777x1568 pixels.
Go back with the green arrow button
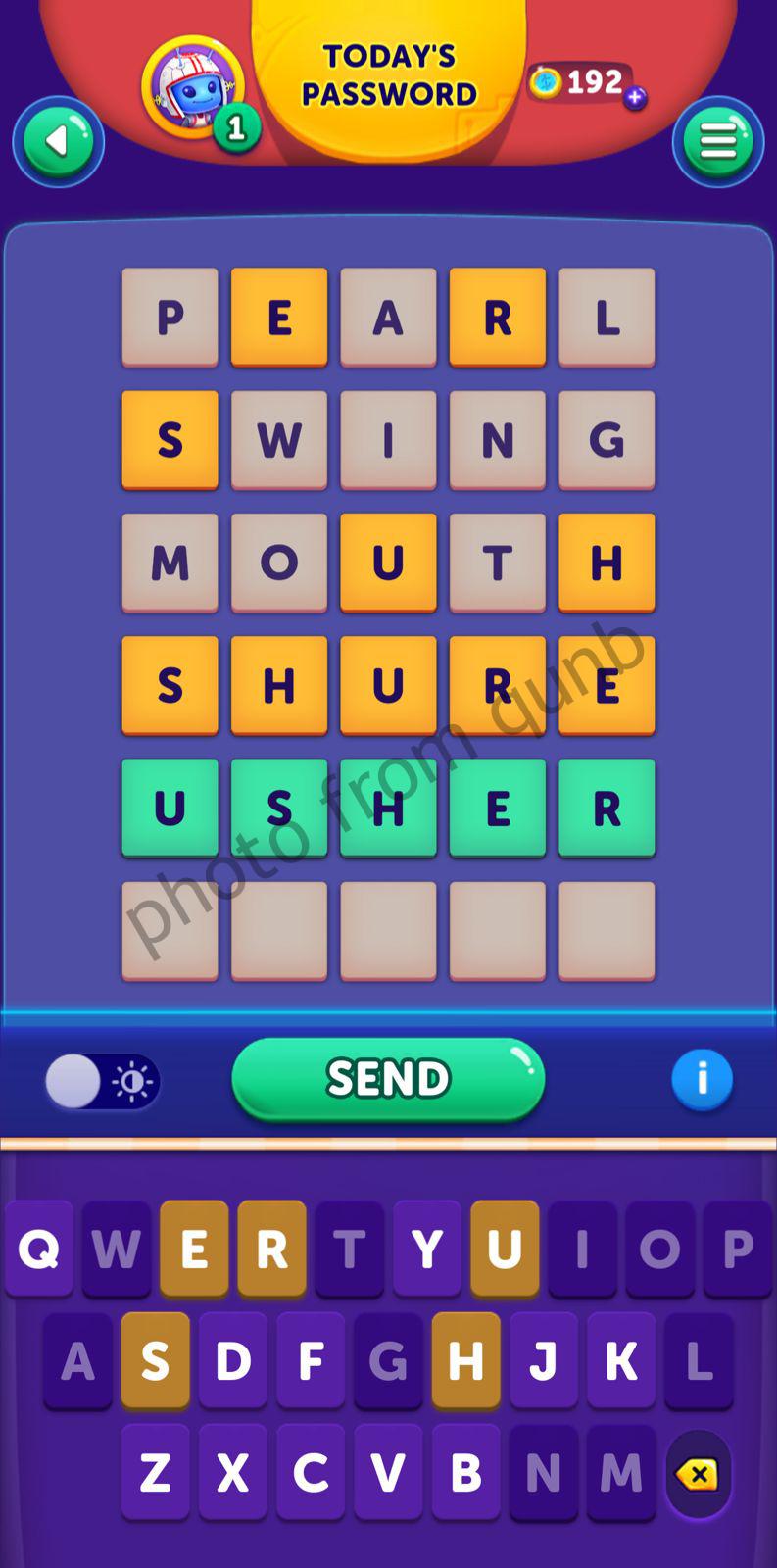click(58, 142)
